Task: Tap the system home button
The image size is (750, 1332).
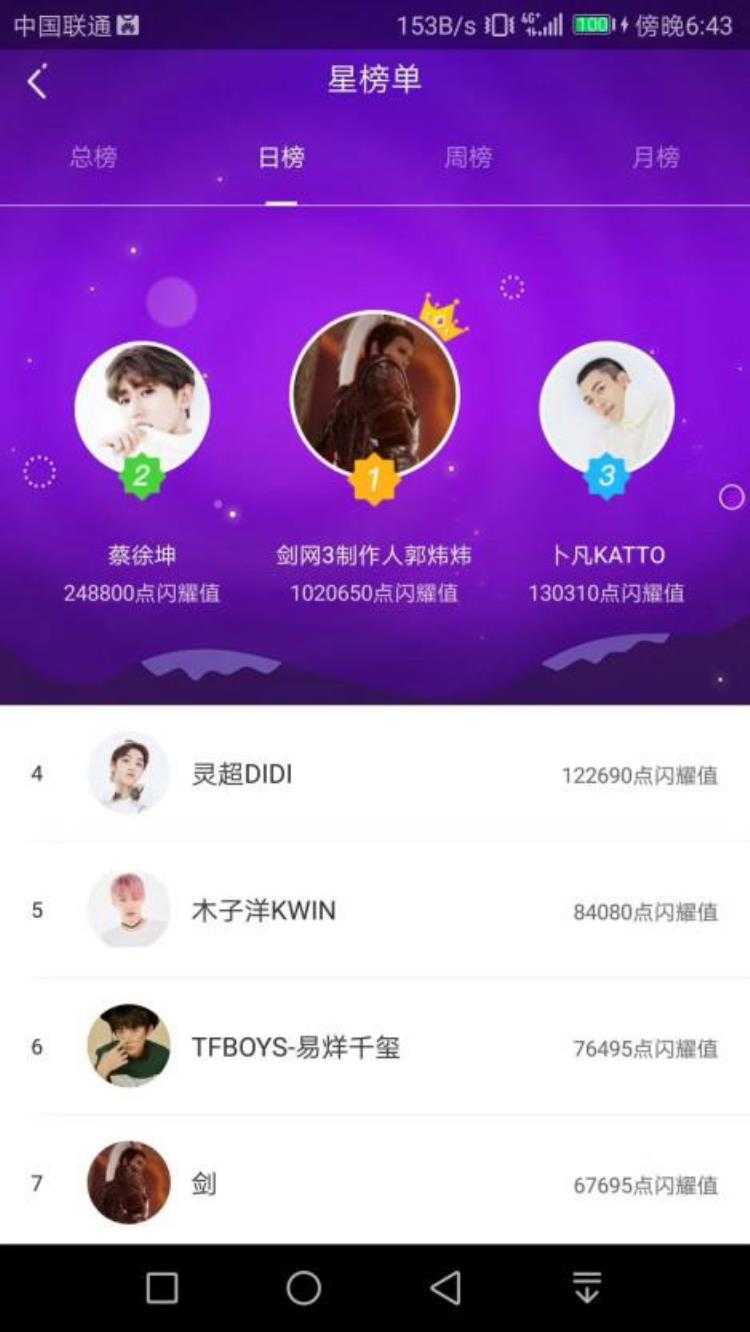Action: (x=304, y=1288)
